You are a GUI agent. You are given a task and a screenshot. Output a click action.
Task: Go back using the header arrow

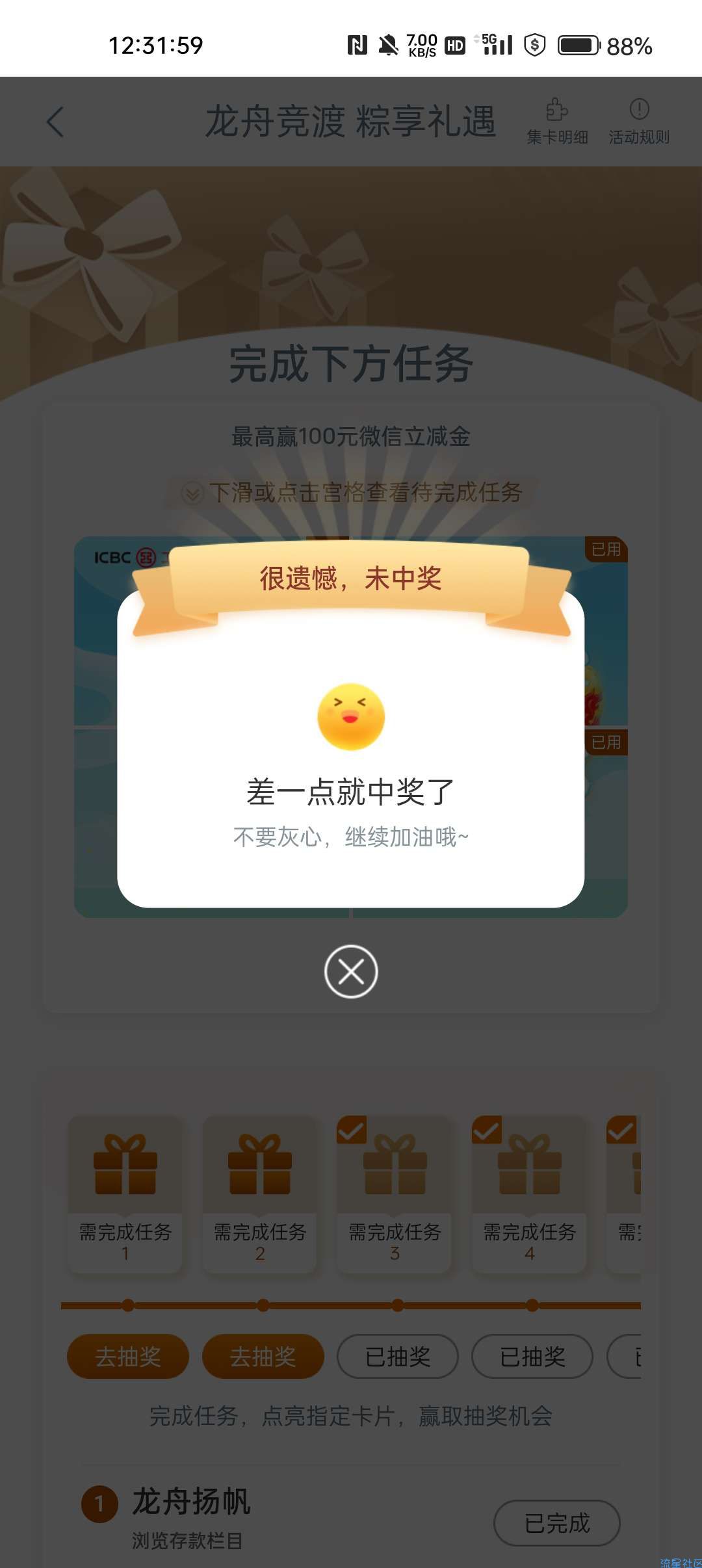click(x=56, y=122)
